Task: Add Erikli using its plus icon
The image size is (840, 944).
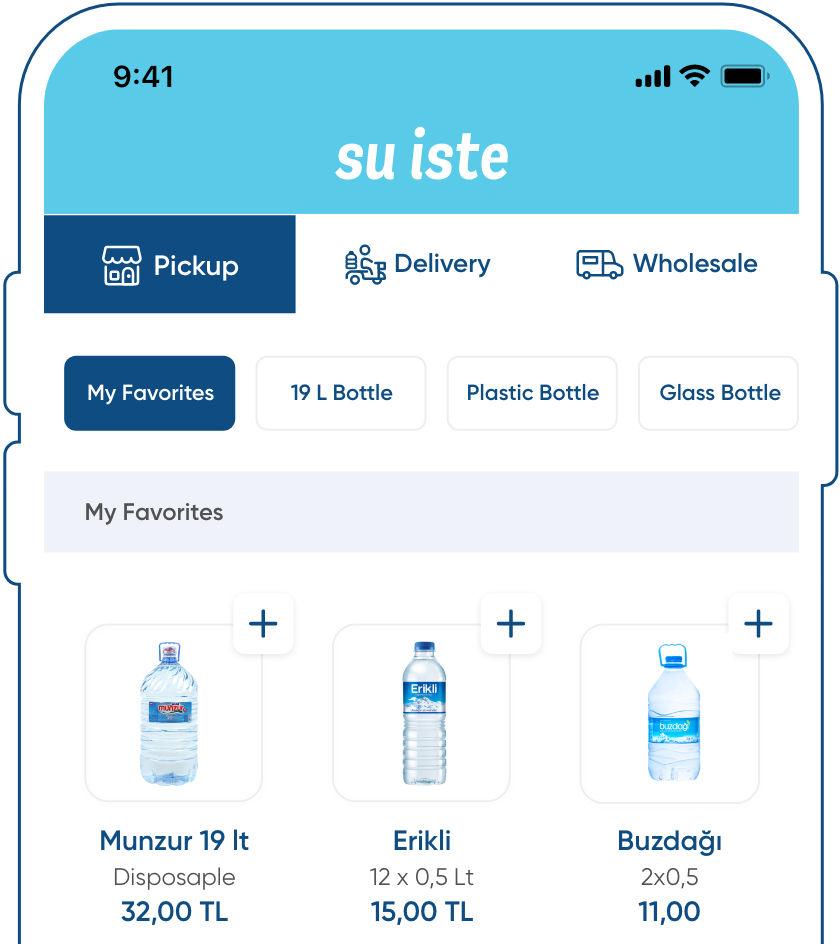Action: (x=511, y=624)
